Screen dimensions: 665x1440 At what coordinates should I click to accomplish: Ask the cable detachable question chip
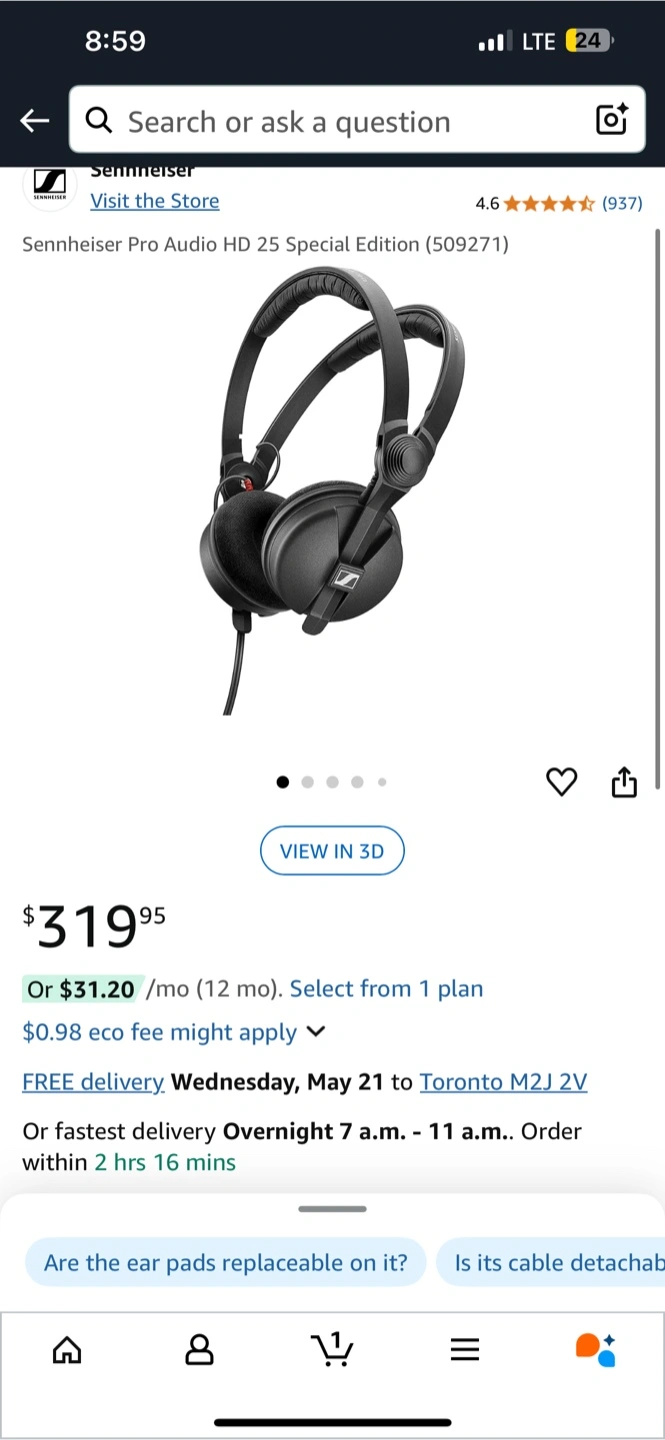click(552, 1263)
